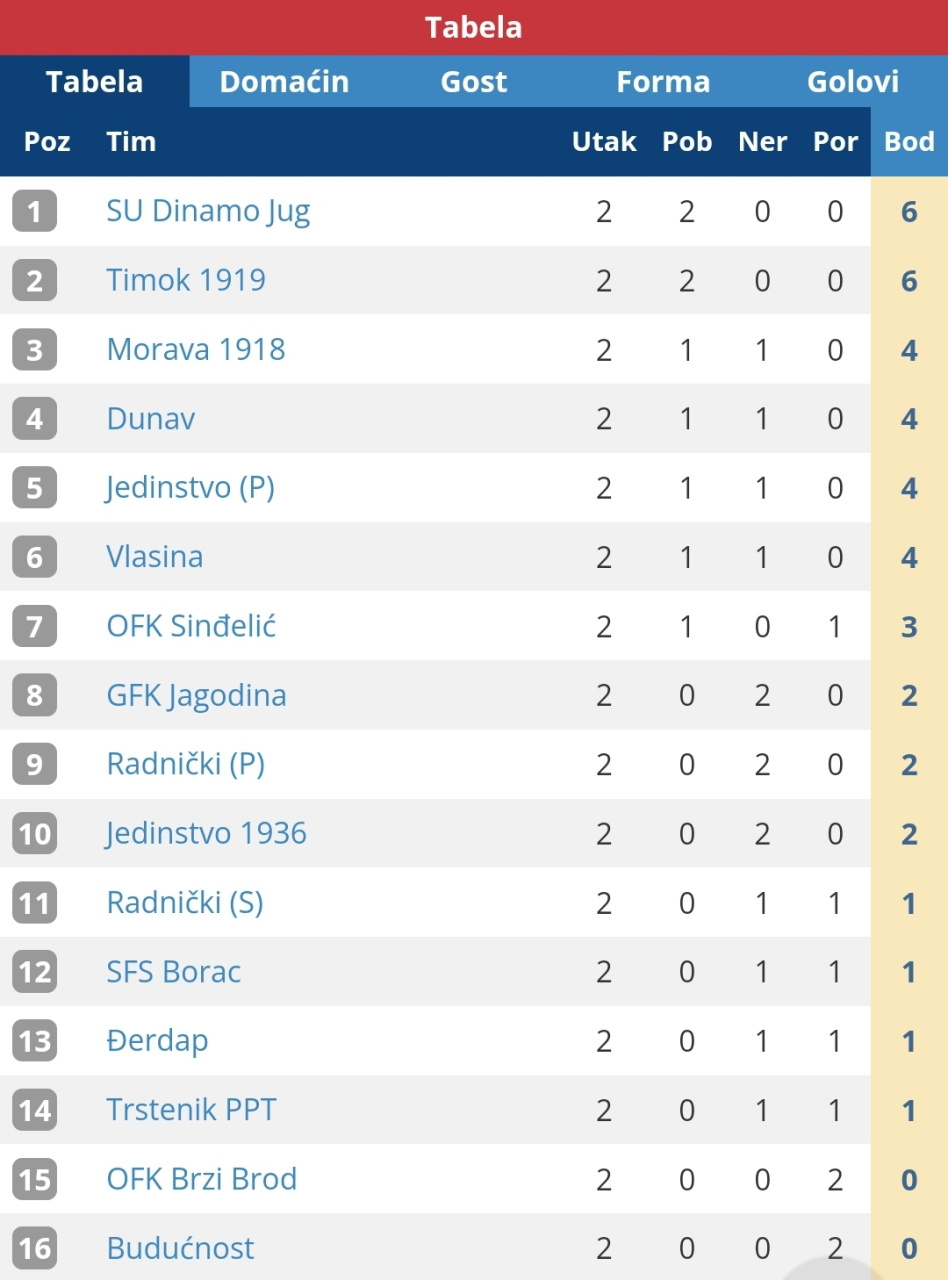Switch to the Gost tab
The height and width of the screenshot is (1280, 948).
(474, 82)
